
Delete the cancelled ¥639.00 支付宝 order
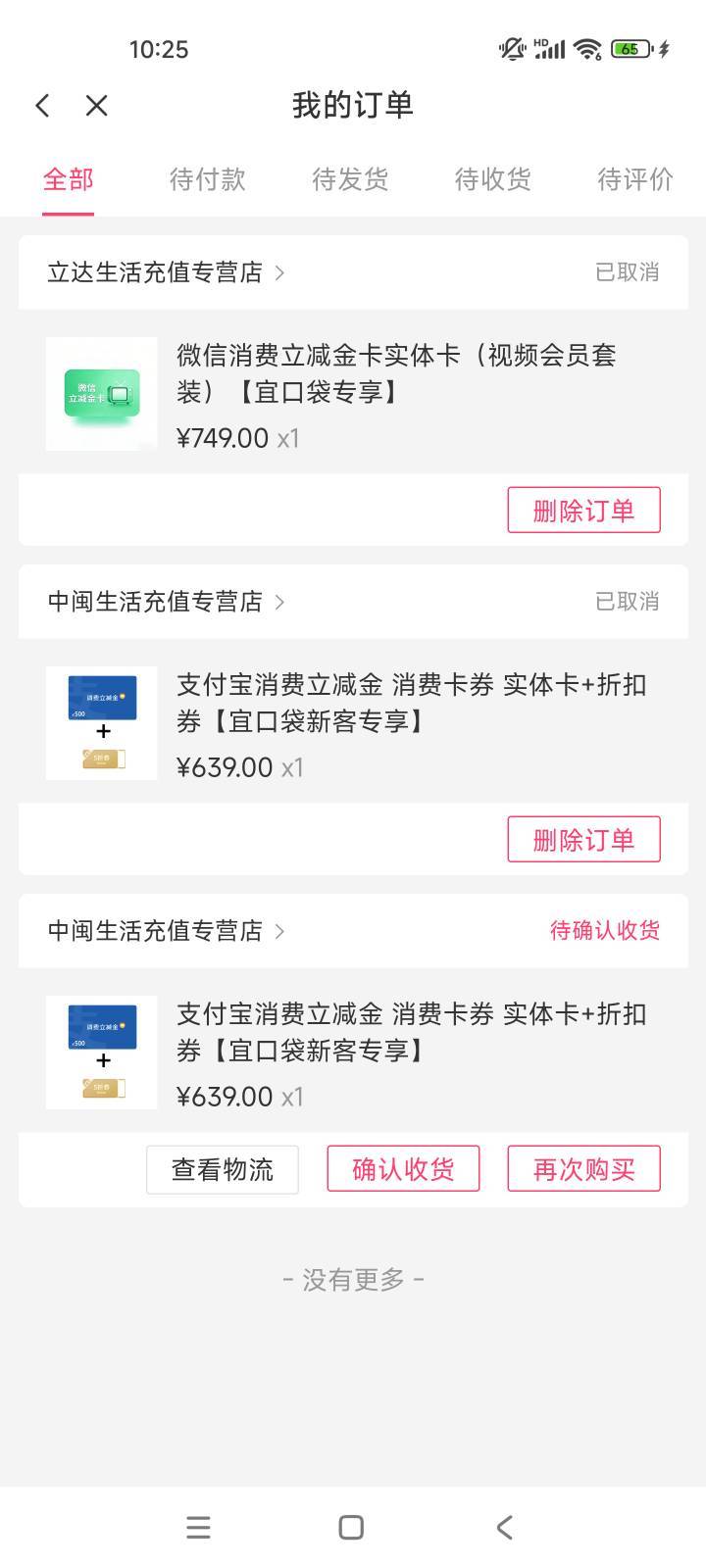coord(583,840)
